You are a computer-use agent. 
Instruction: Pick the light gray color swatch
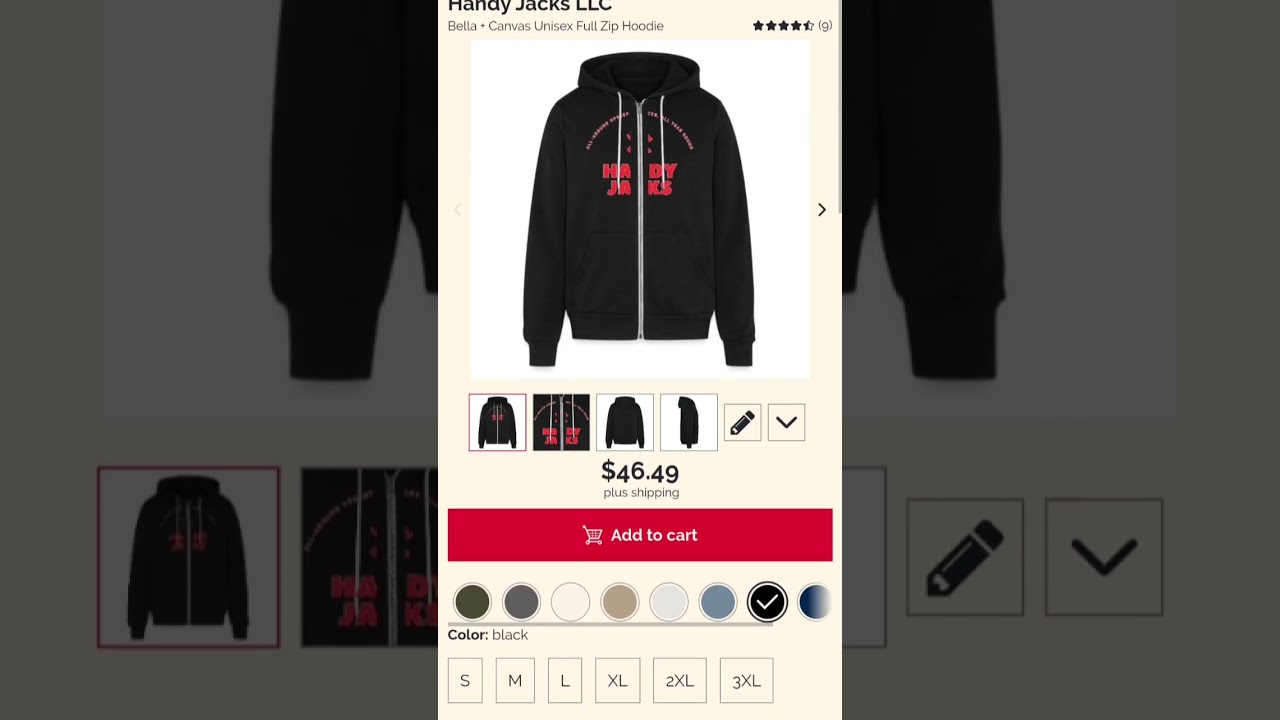[x=668, y=602]
